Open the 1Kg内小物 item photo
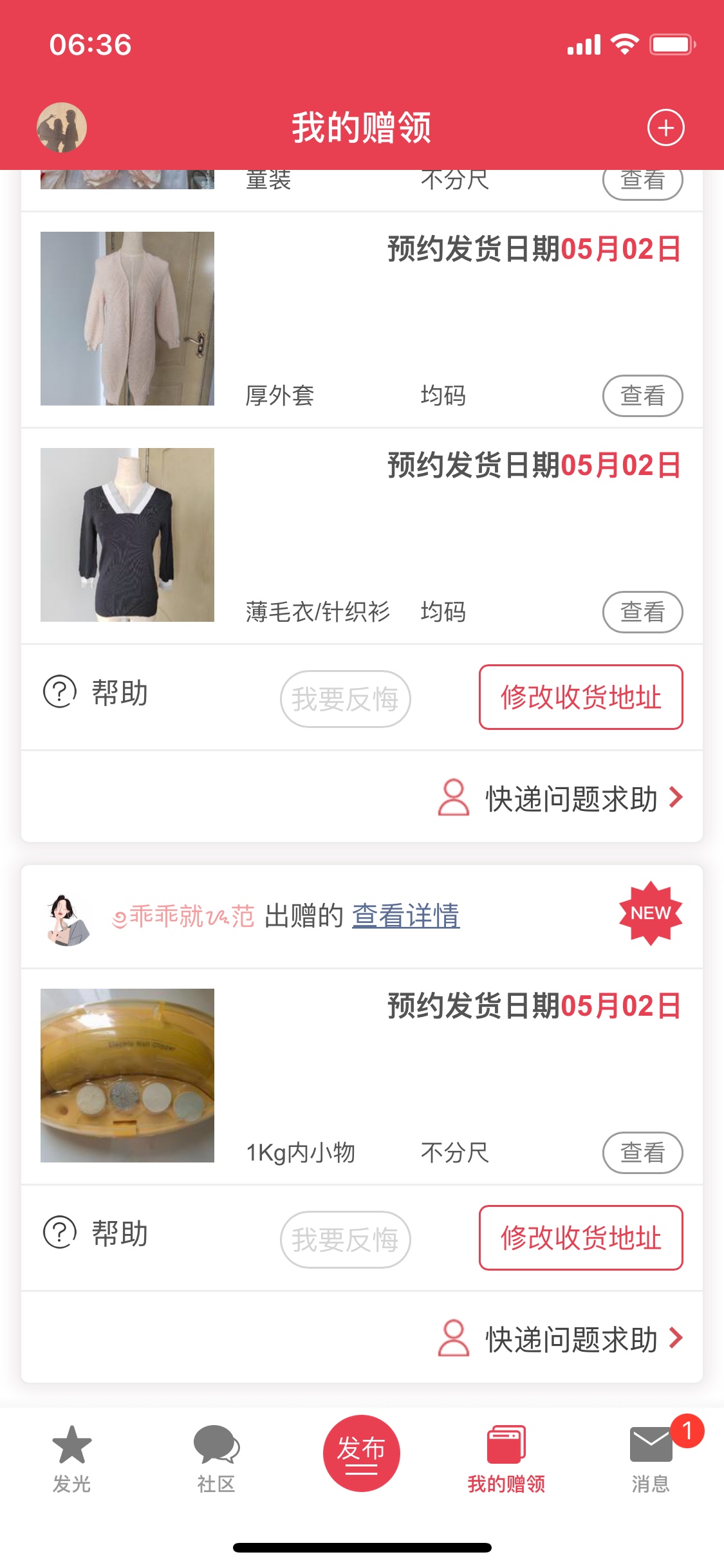This screenshot has width=724, height=1568. pyautogui.click(x=127, y=1076)
